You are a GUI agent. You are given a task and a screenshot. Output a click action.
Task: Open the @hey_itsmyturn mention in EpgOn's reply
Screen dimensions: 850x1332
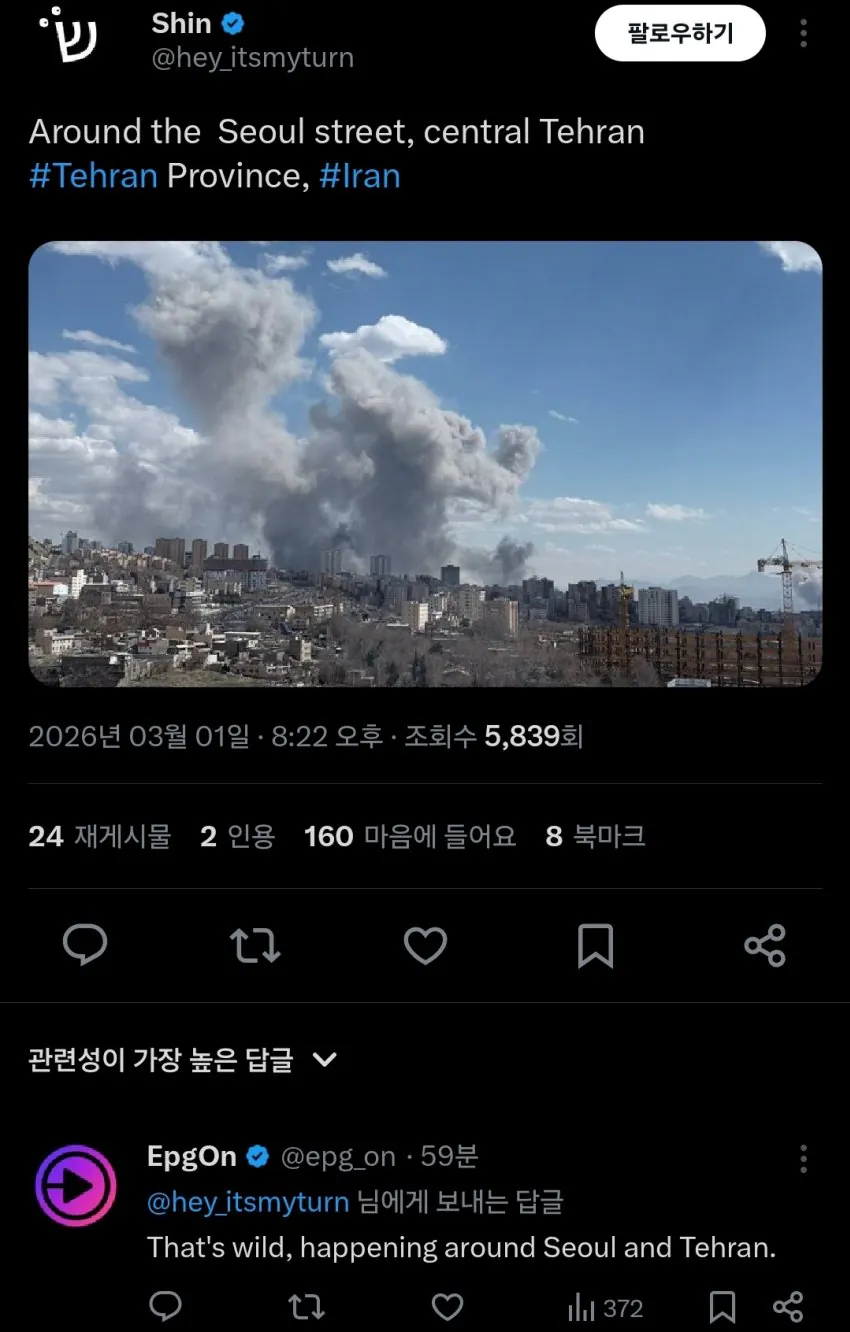pyautogui.click(x=248, y=1202)
